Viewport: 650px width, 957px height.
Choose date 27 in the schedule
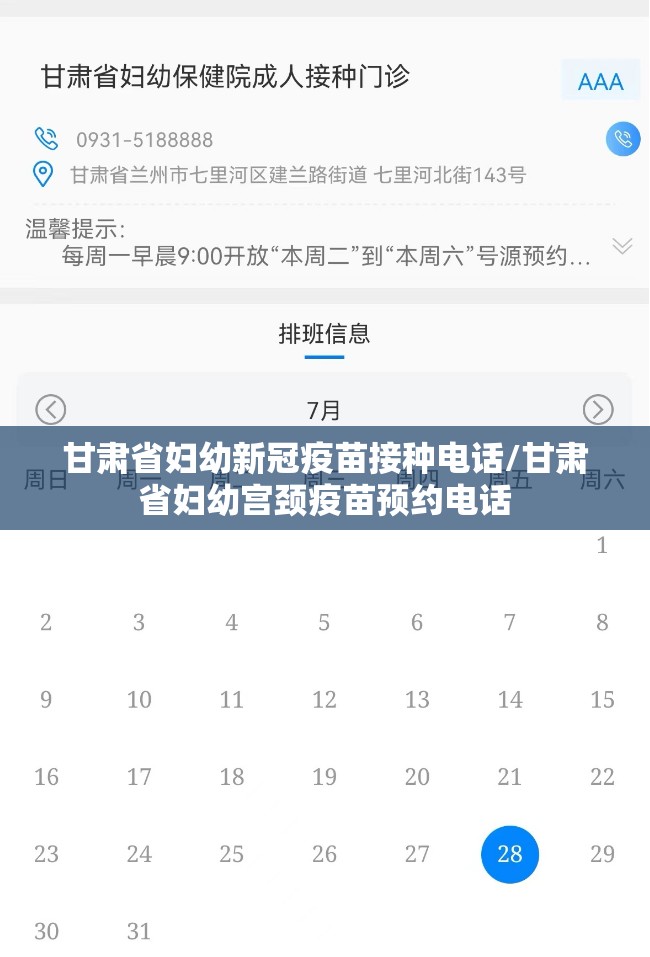417,854
